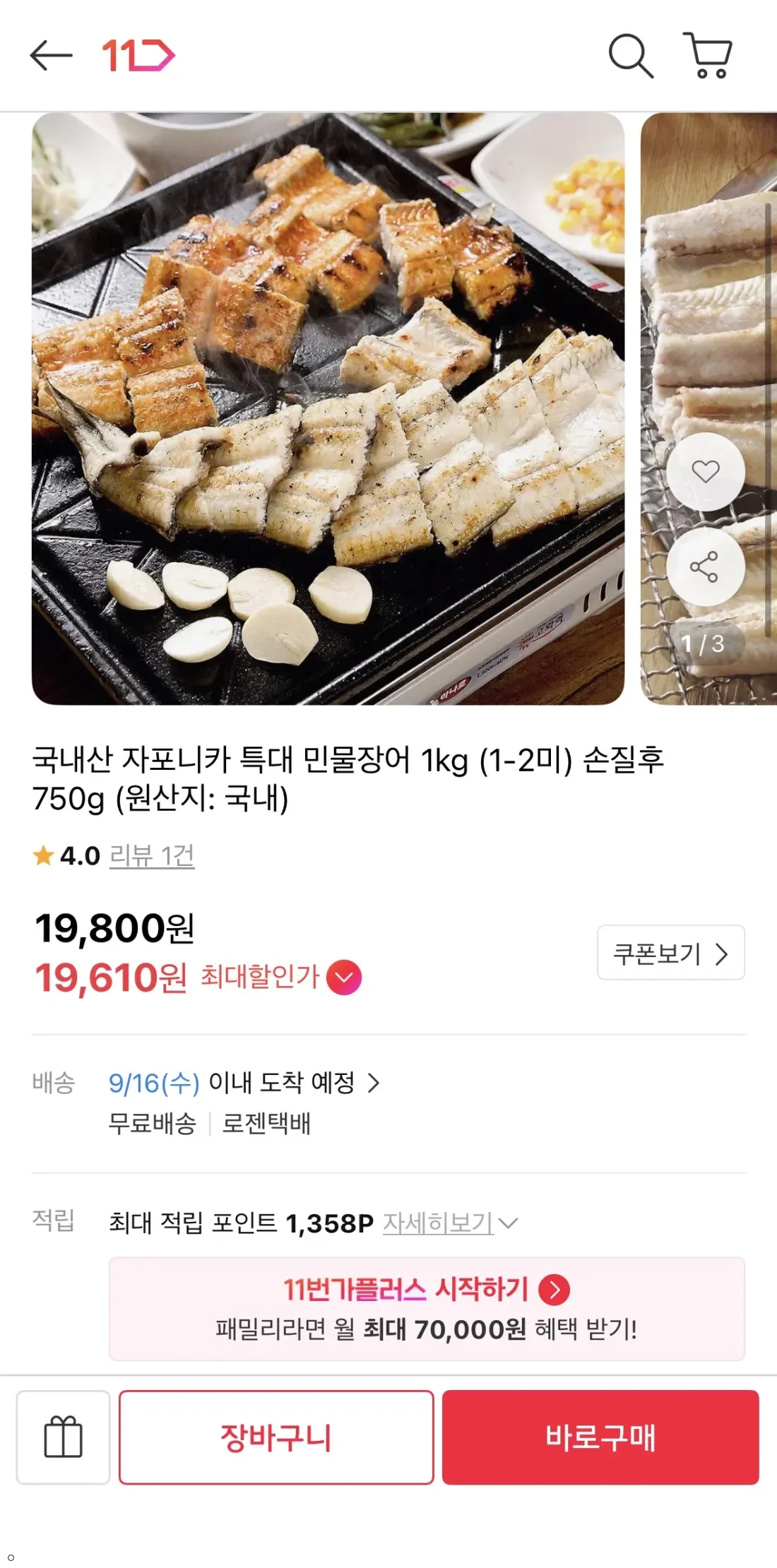
Task: Open the main grilled eel product image
Action: click(x=328, y=408)
